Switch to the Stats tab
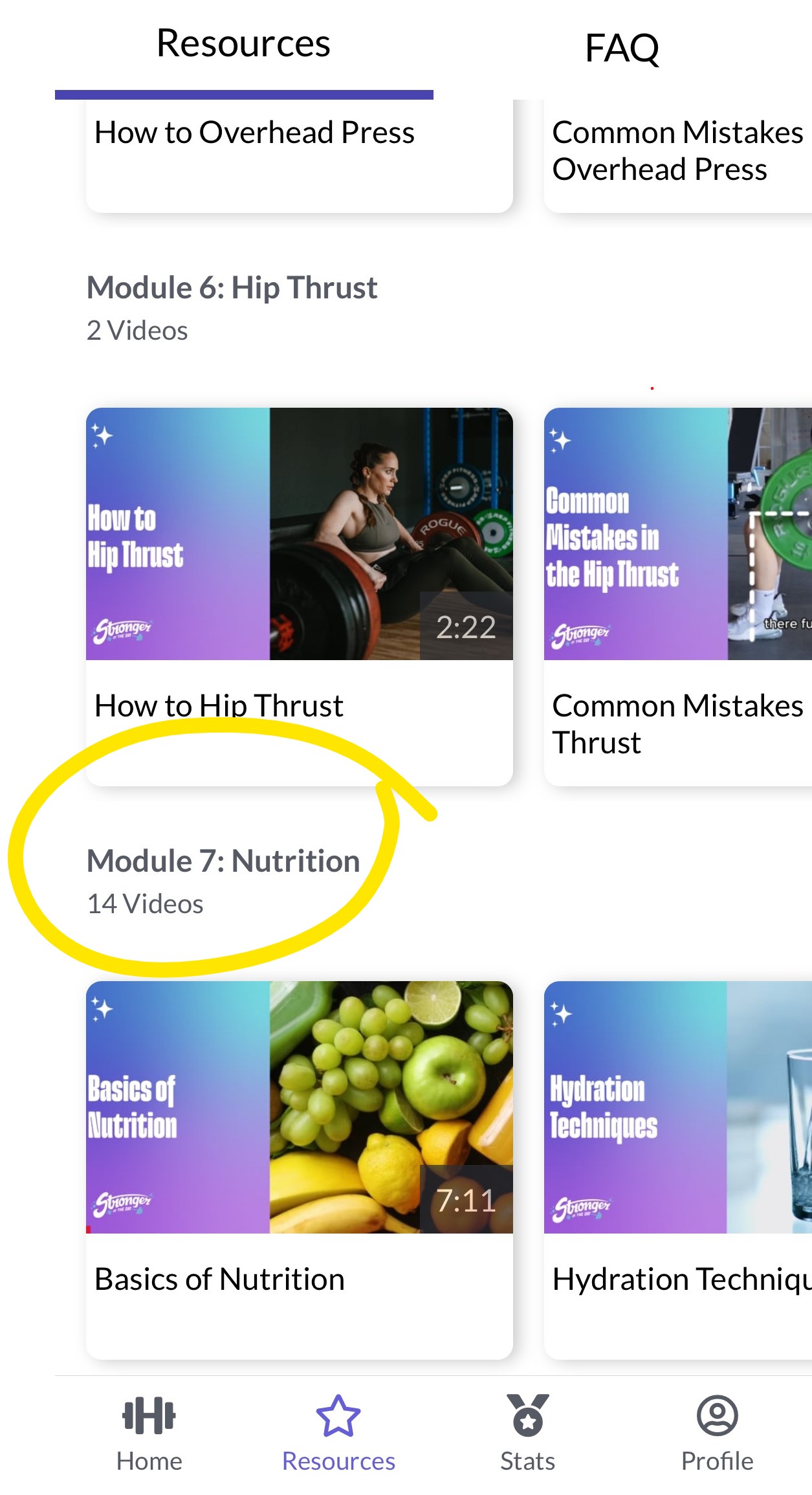 [527, 1433]
